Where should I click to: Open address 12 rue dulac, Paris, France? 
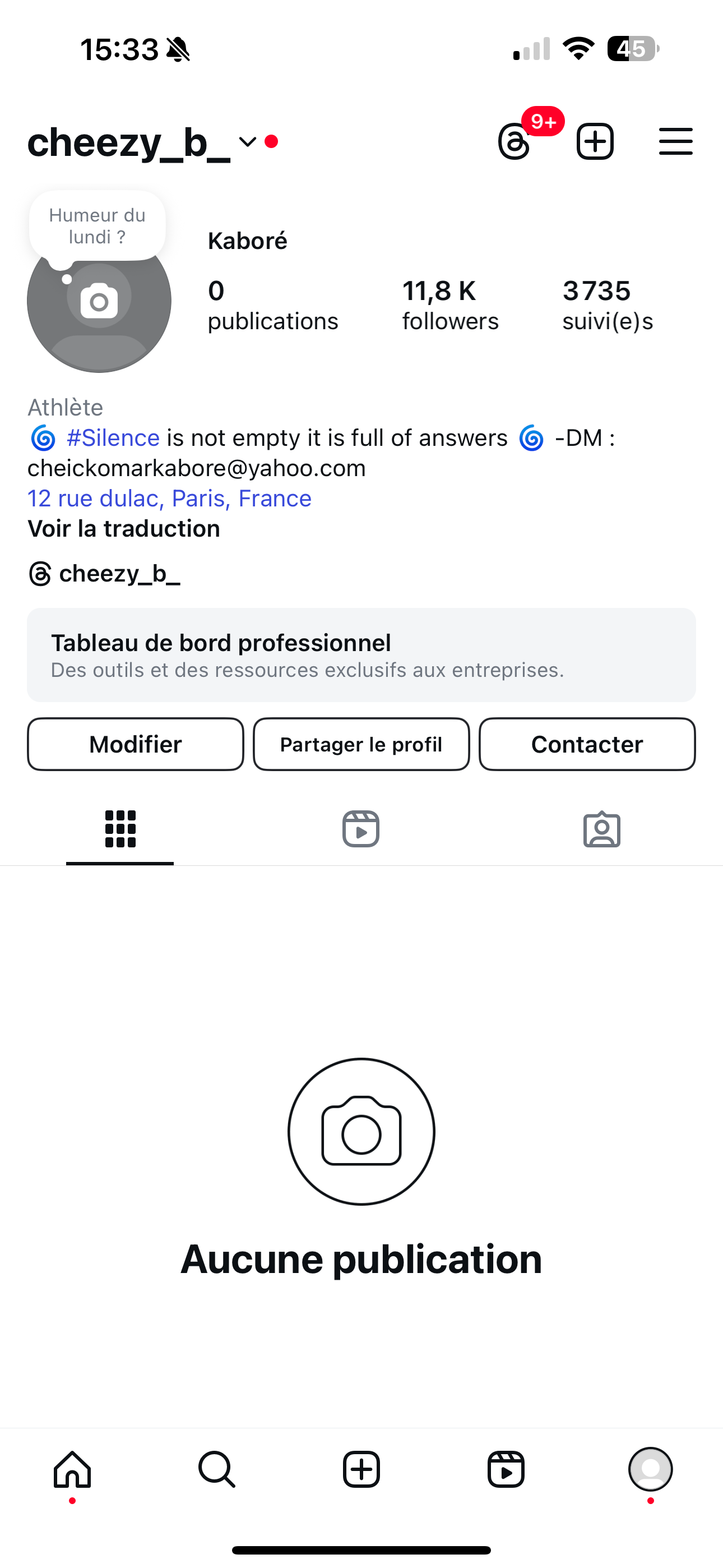(170, 499)
